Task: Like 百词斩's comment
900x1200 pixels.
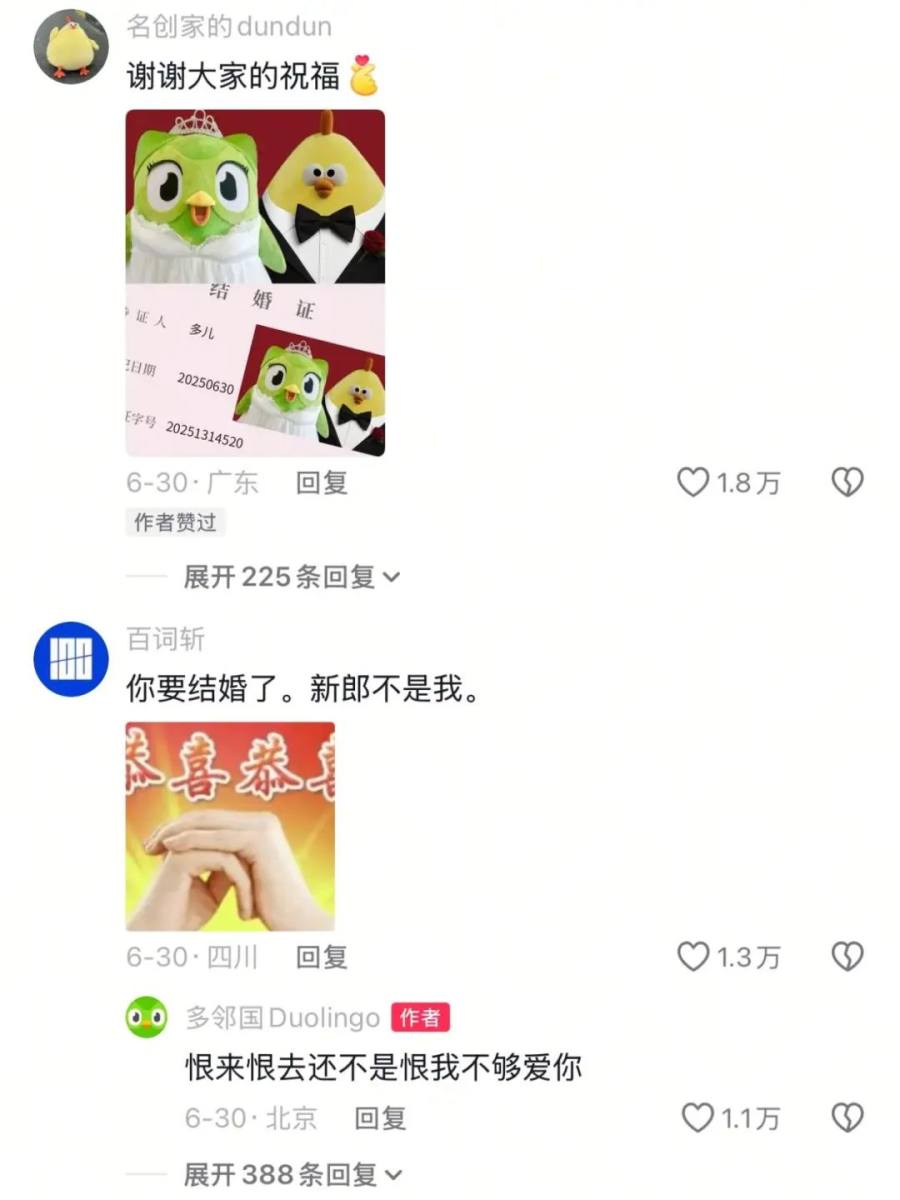Action: tap(693, 957)
